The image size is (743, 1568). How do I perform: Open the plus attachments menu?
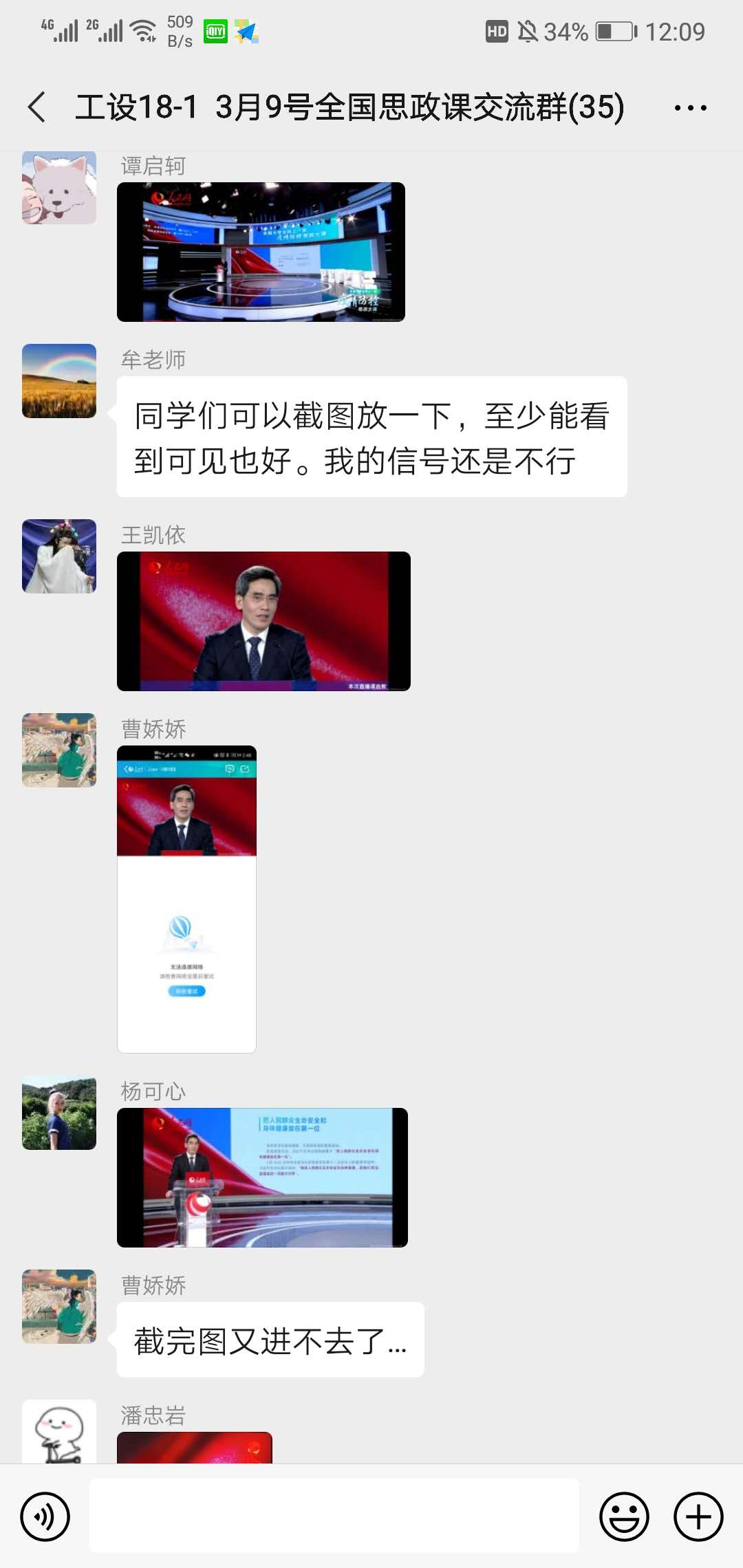click(x=698, y=1516)
